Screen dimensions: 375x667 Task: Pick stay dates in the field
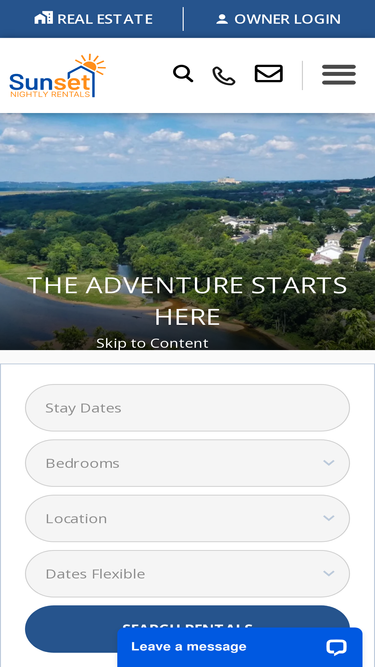pyautogui.click(x=188, y=408)
